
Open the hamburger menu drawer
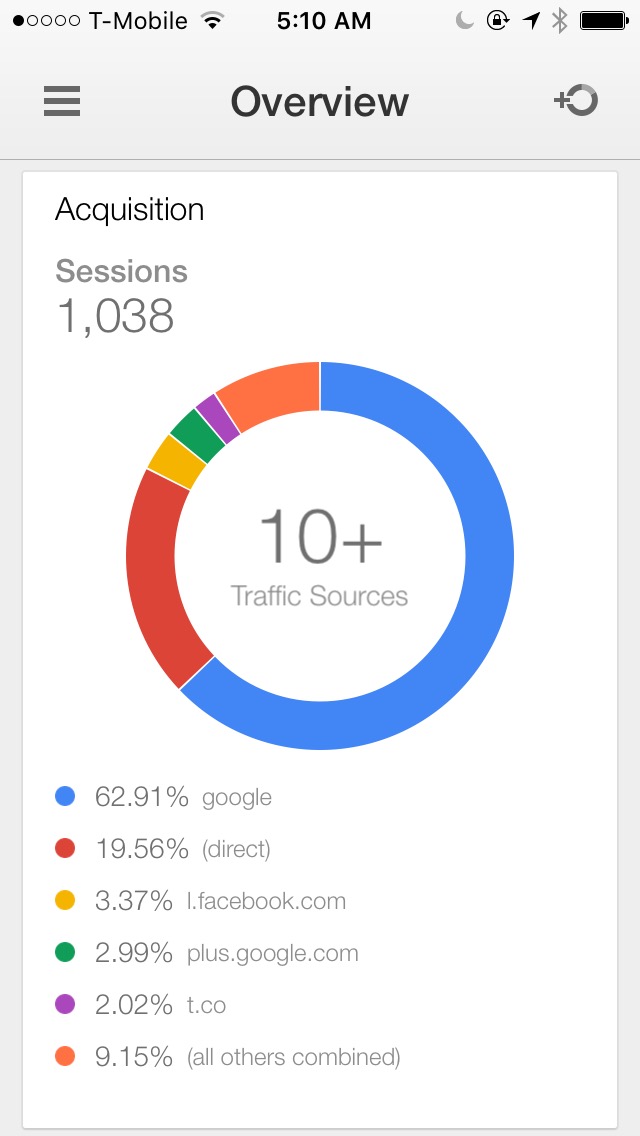(62, 101)
